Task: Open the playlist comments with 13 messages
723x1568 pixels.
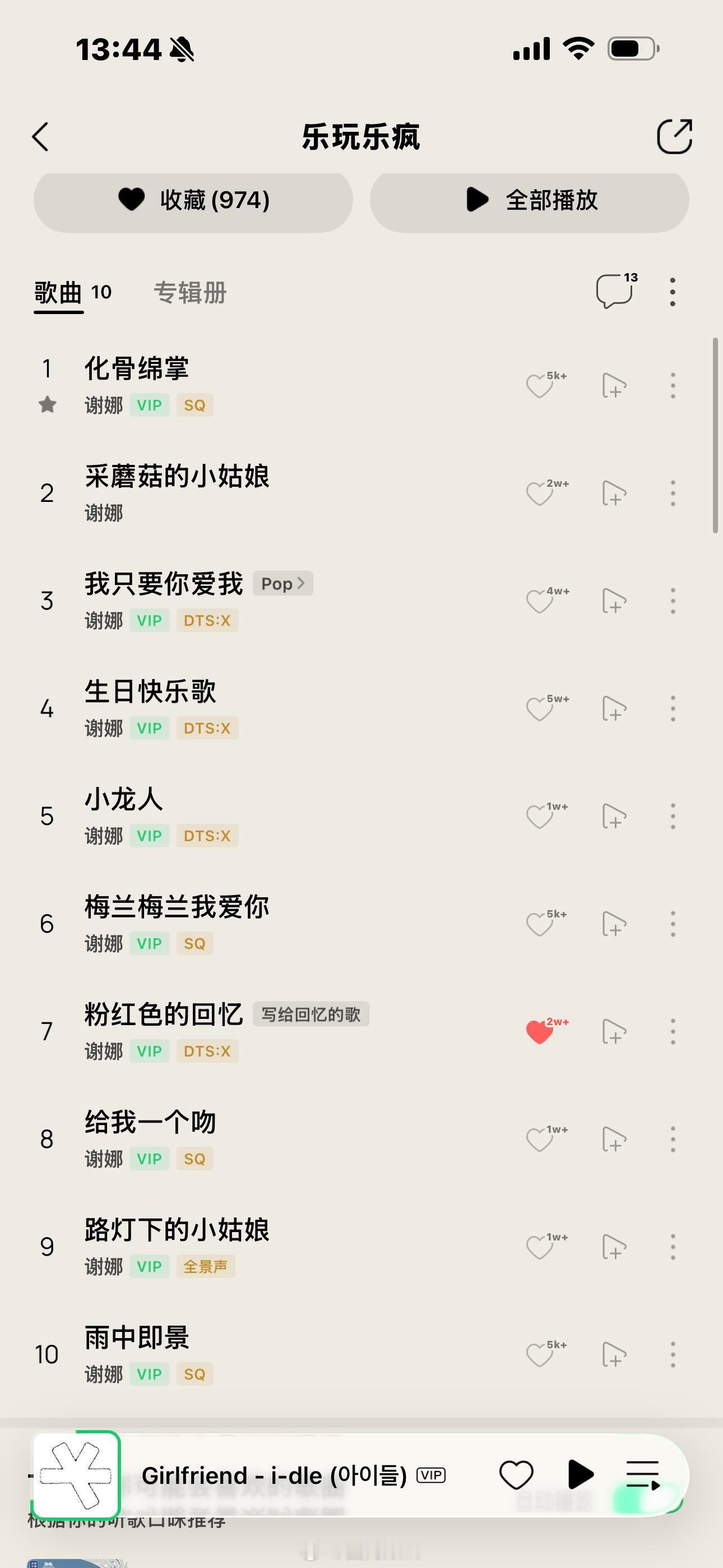Action: tap(615, 291)
